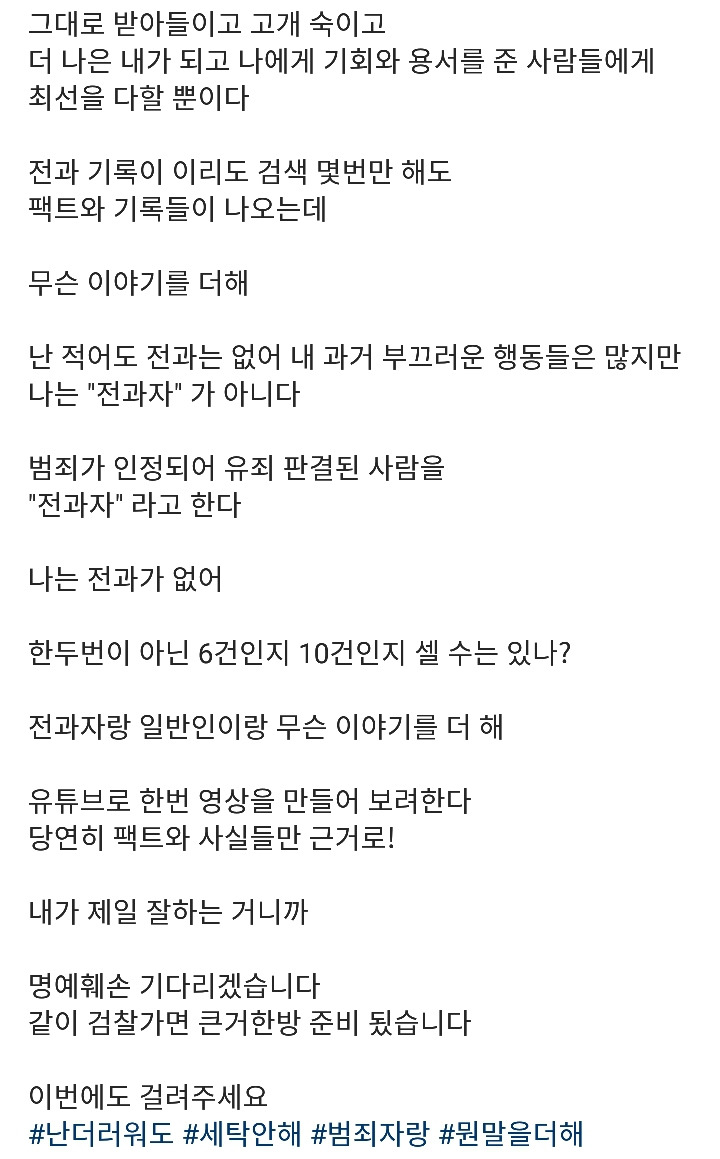Image resolution: width=720 pixels, height=1159 pixels.
Task: View posts tagged #뭔말을더해
Action: click(512, 1133)
